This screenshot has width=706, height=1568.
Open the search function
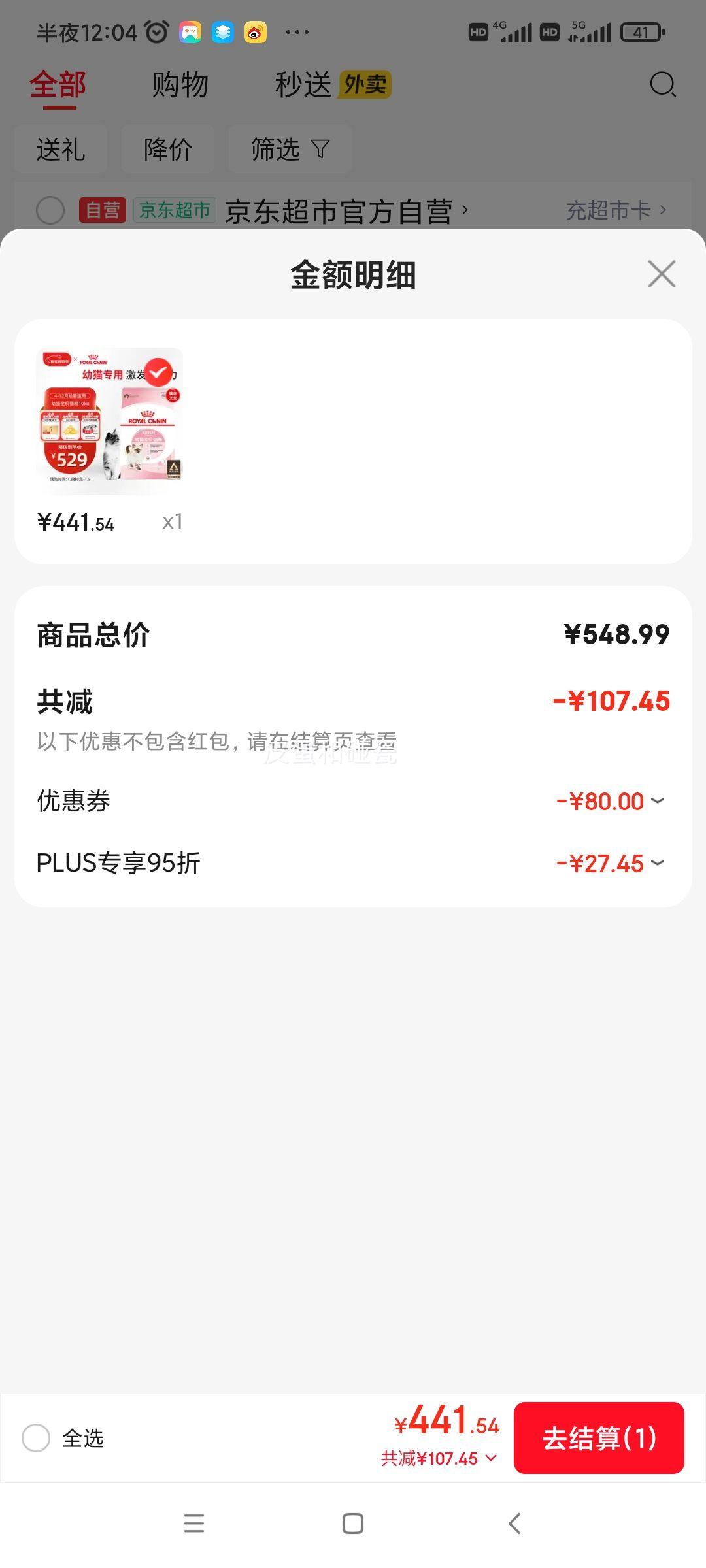[x=663, y=84]
